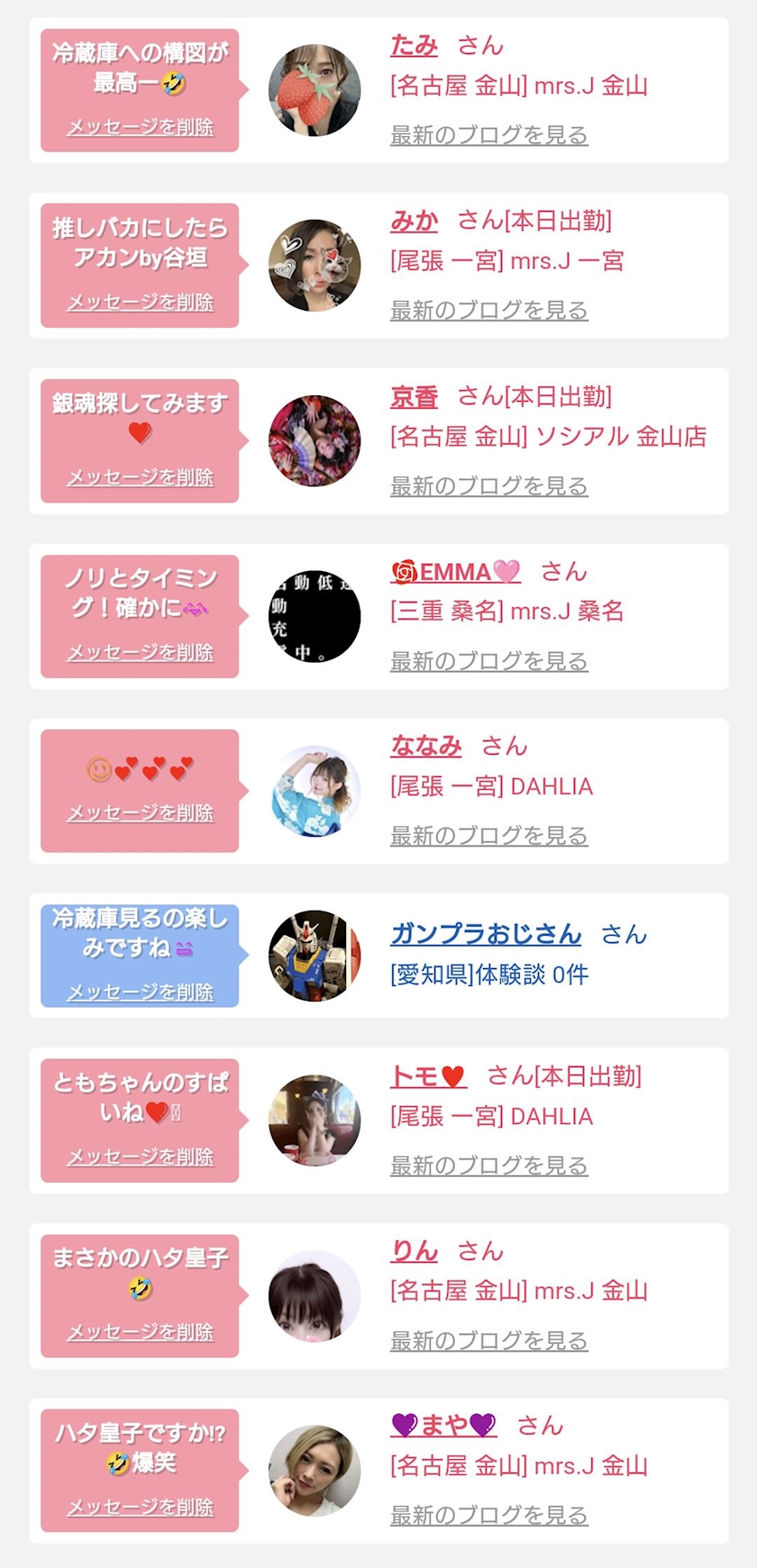View たみ's latest blog link
The image size is (757, 1568).
488,135
